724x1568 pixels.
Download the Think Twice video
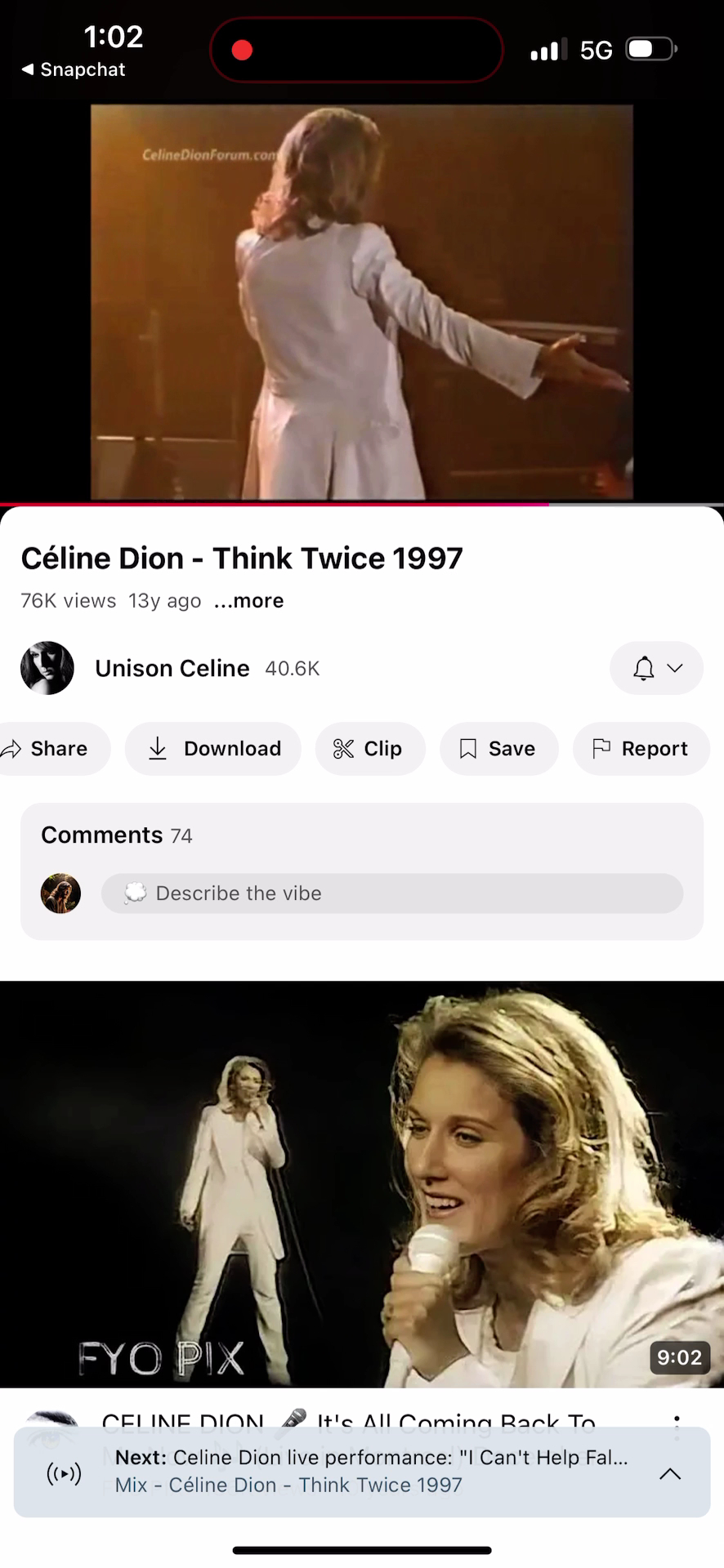pos(213,748)
